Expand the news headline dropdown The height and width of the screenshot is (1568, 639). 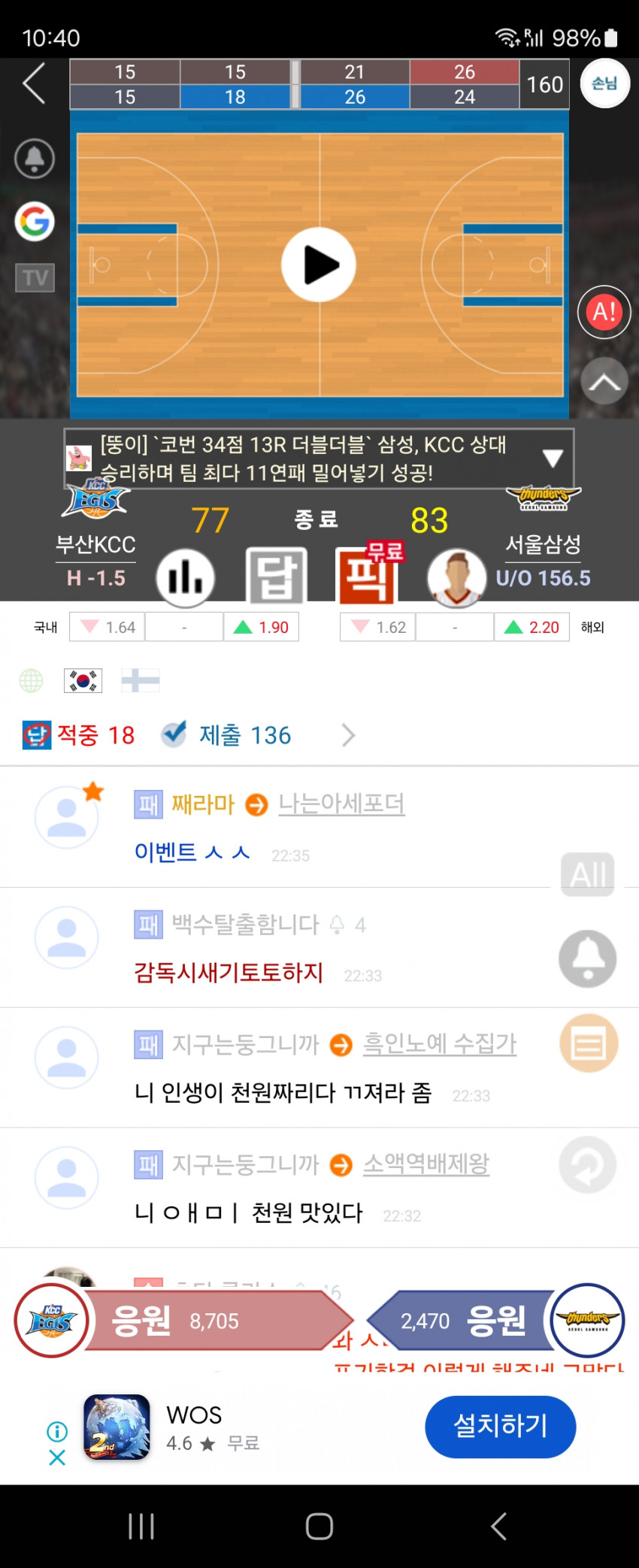(553, 458)
